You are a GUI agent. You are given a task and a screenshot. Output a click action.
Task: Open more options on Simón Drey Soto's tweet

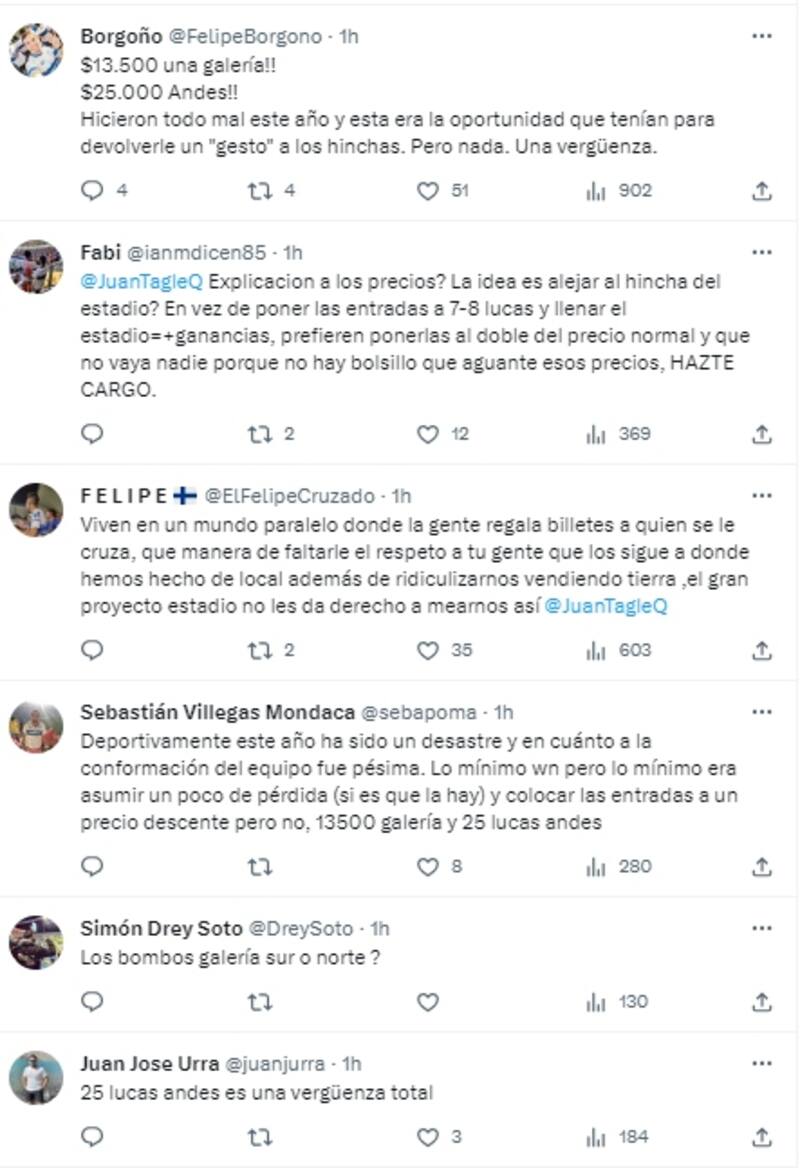coord(762,928)
